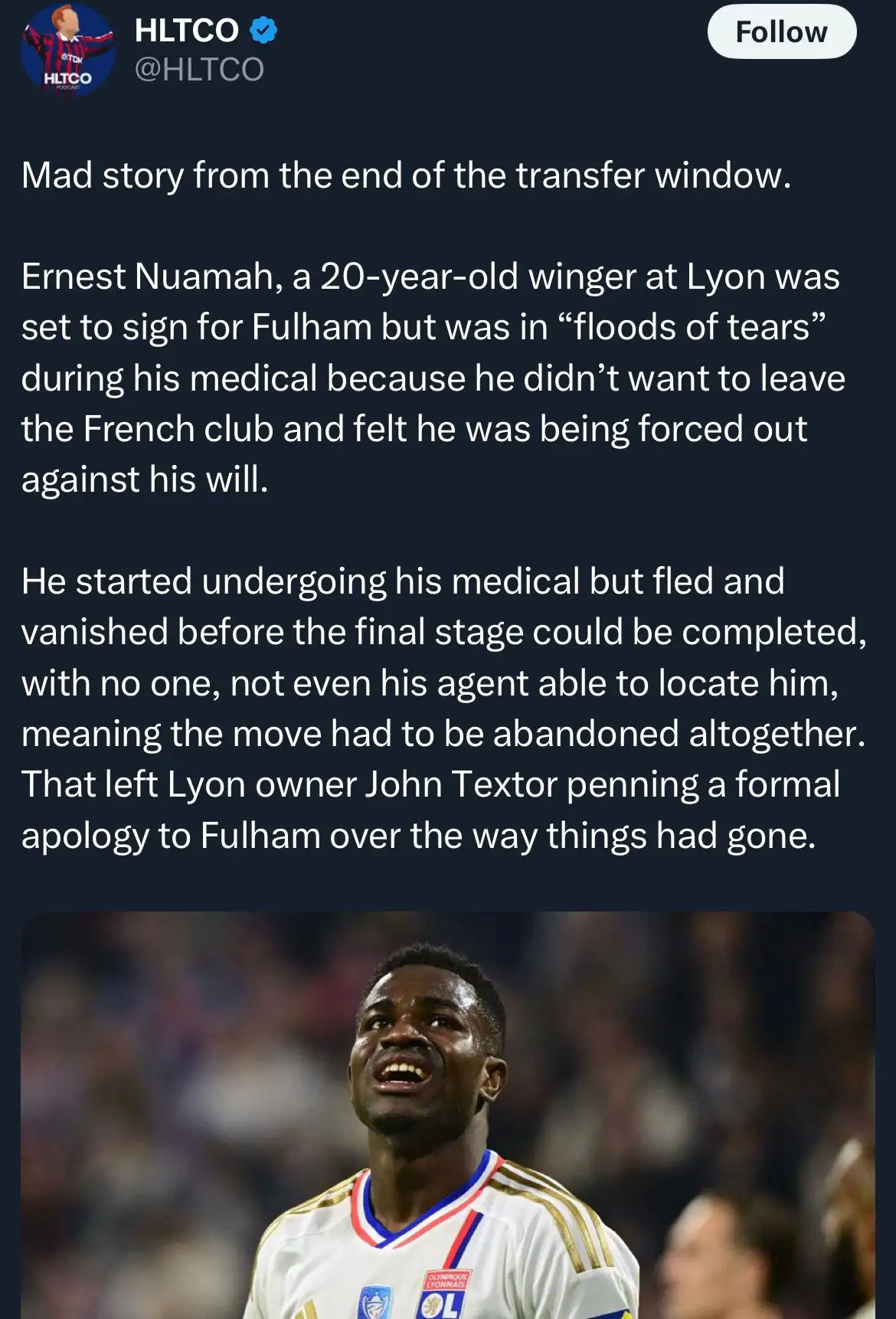Open HLTCO's profile picture
The image size is (896, 1319).
(x=67, y=51)
